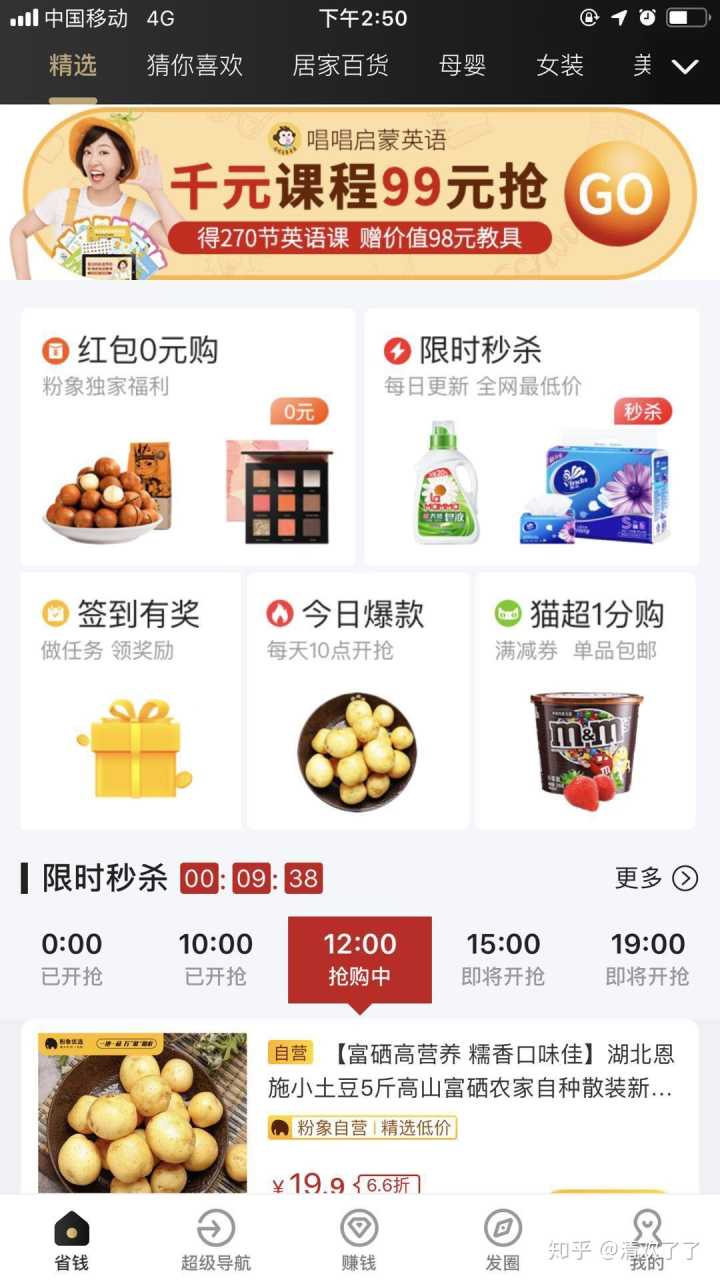
Task: Select the 10:00 flash sale slot
Action: pyautogui.click(x=215, y=958)
